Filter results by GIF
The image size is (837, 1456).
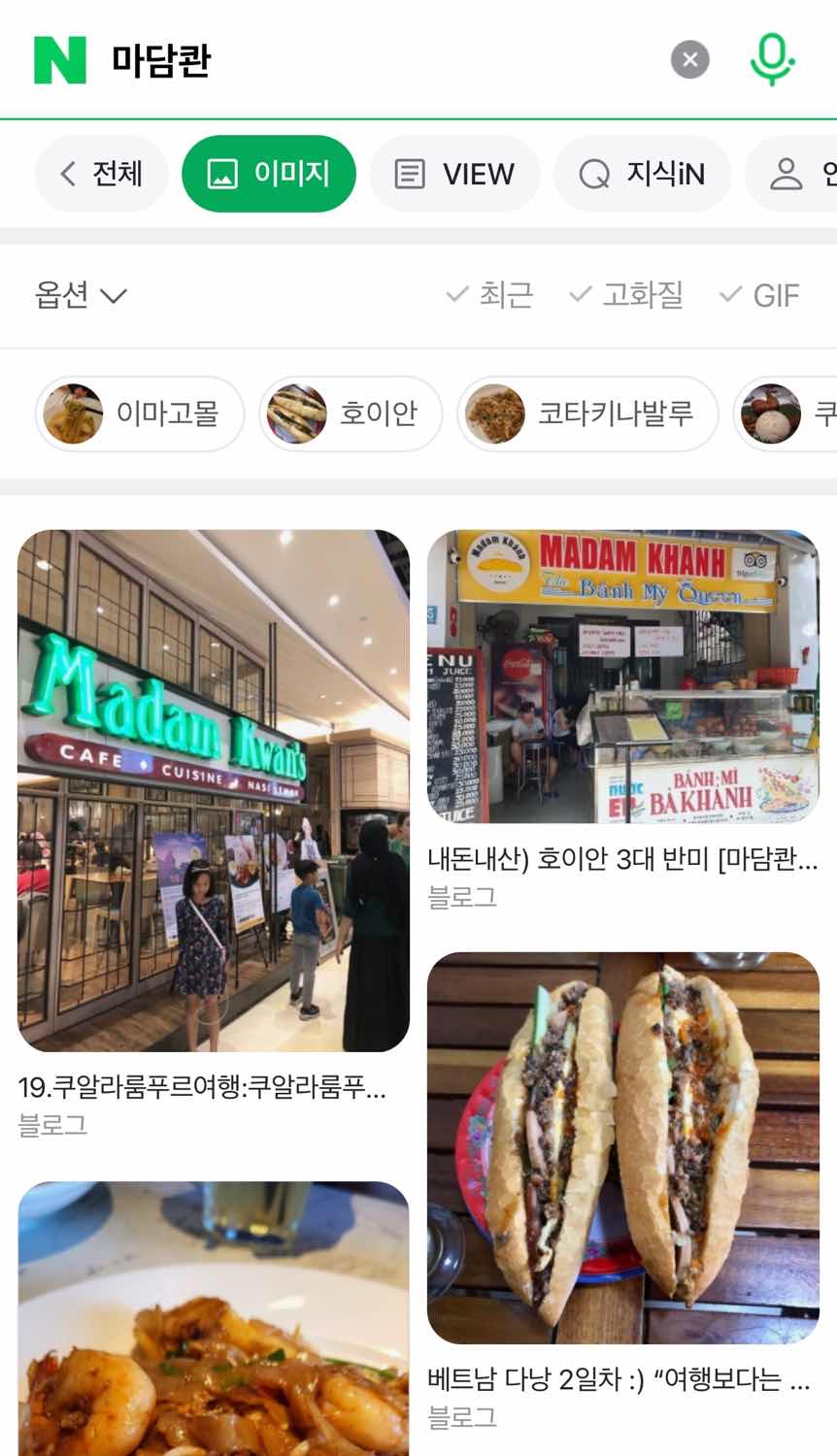click(x=759, y=295)
